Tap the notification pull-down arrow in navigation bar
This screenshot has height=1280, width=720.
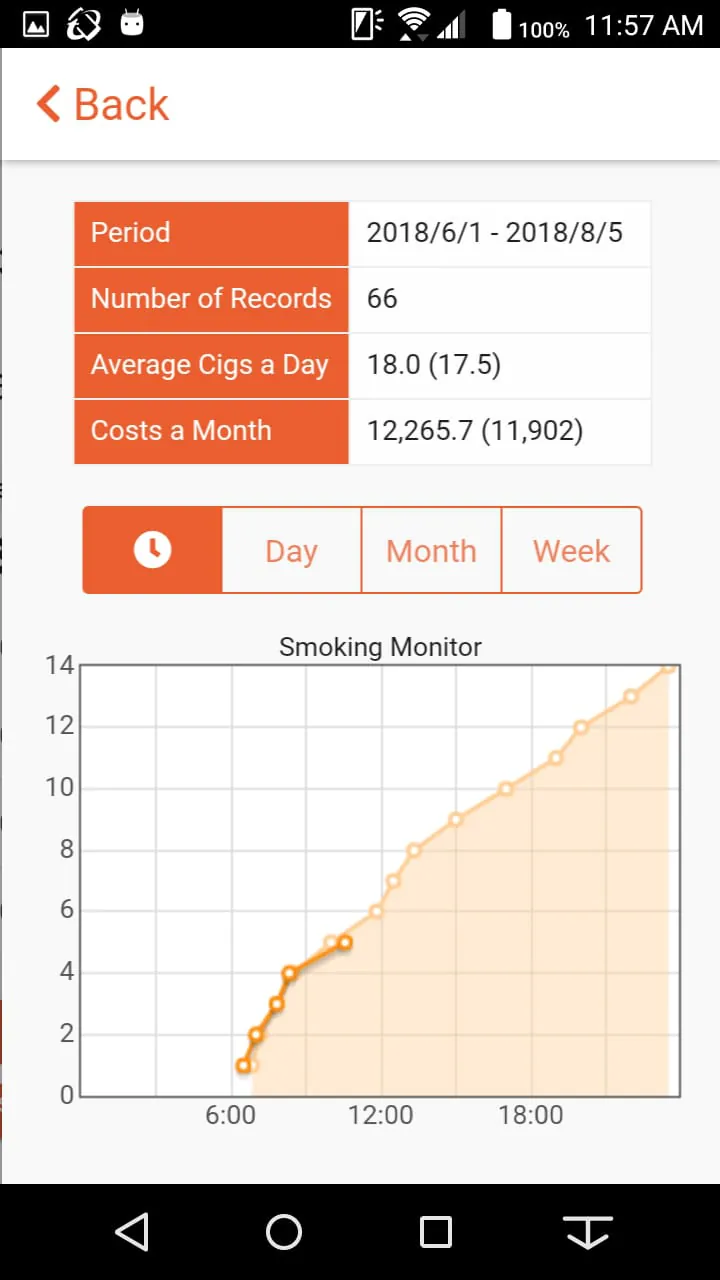588,1232
